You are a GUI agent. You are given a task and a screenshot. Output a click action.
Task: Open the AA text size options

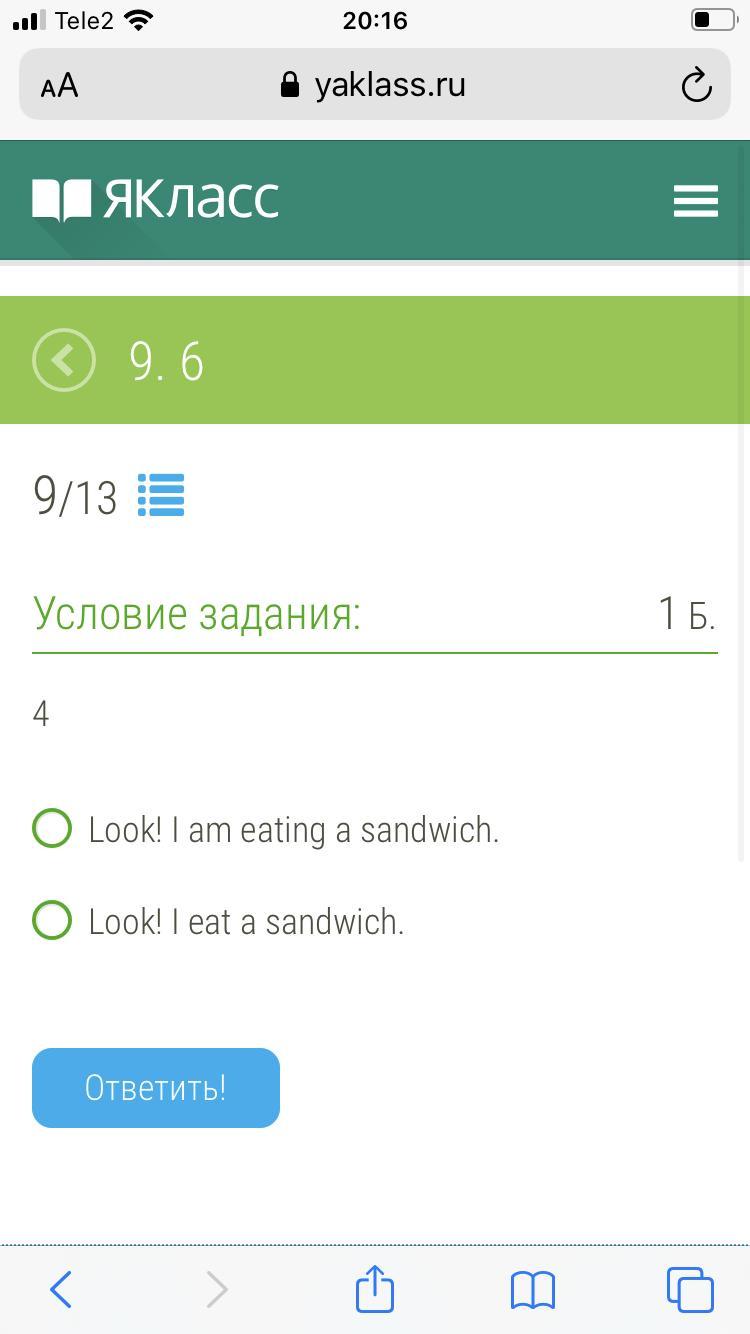point(60,86)
